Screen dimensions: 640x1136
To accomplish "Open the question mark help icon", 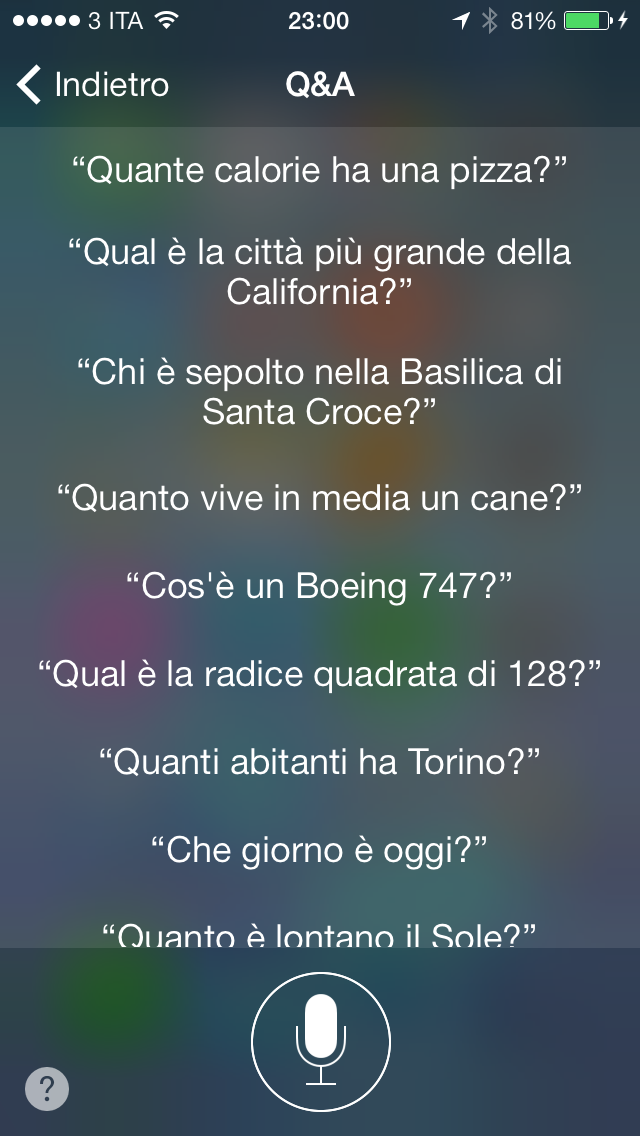I will click(x=47, y=1088).
